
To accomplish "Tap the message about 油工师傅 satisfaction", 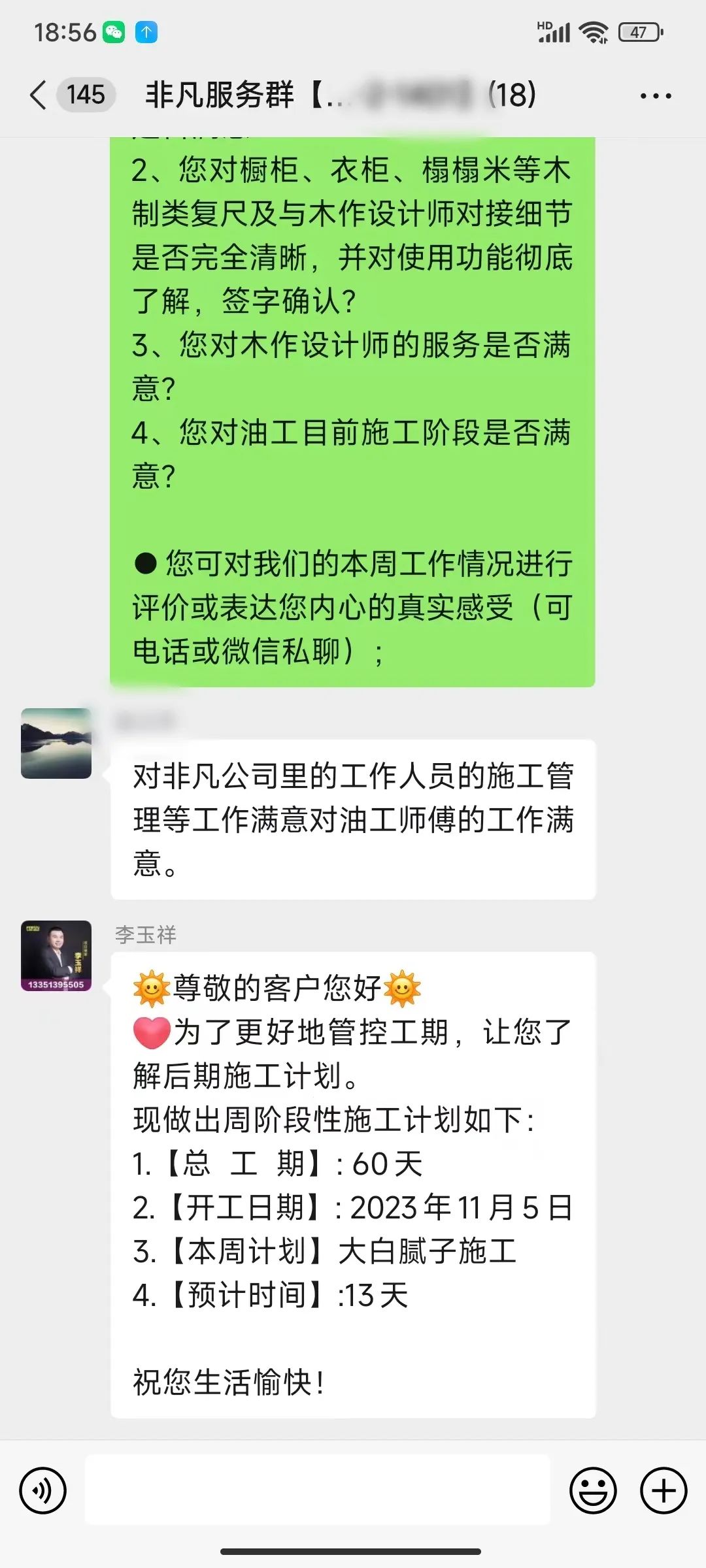I will pyautogui.click(x=353, y=817).
